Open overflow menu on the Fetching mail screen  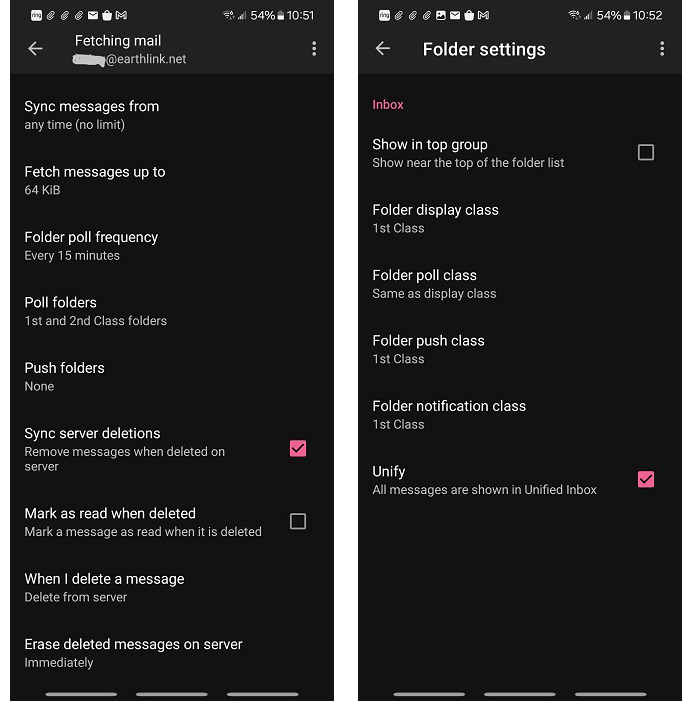pos(314,49)
